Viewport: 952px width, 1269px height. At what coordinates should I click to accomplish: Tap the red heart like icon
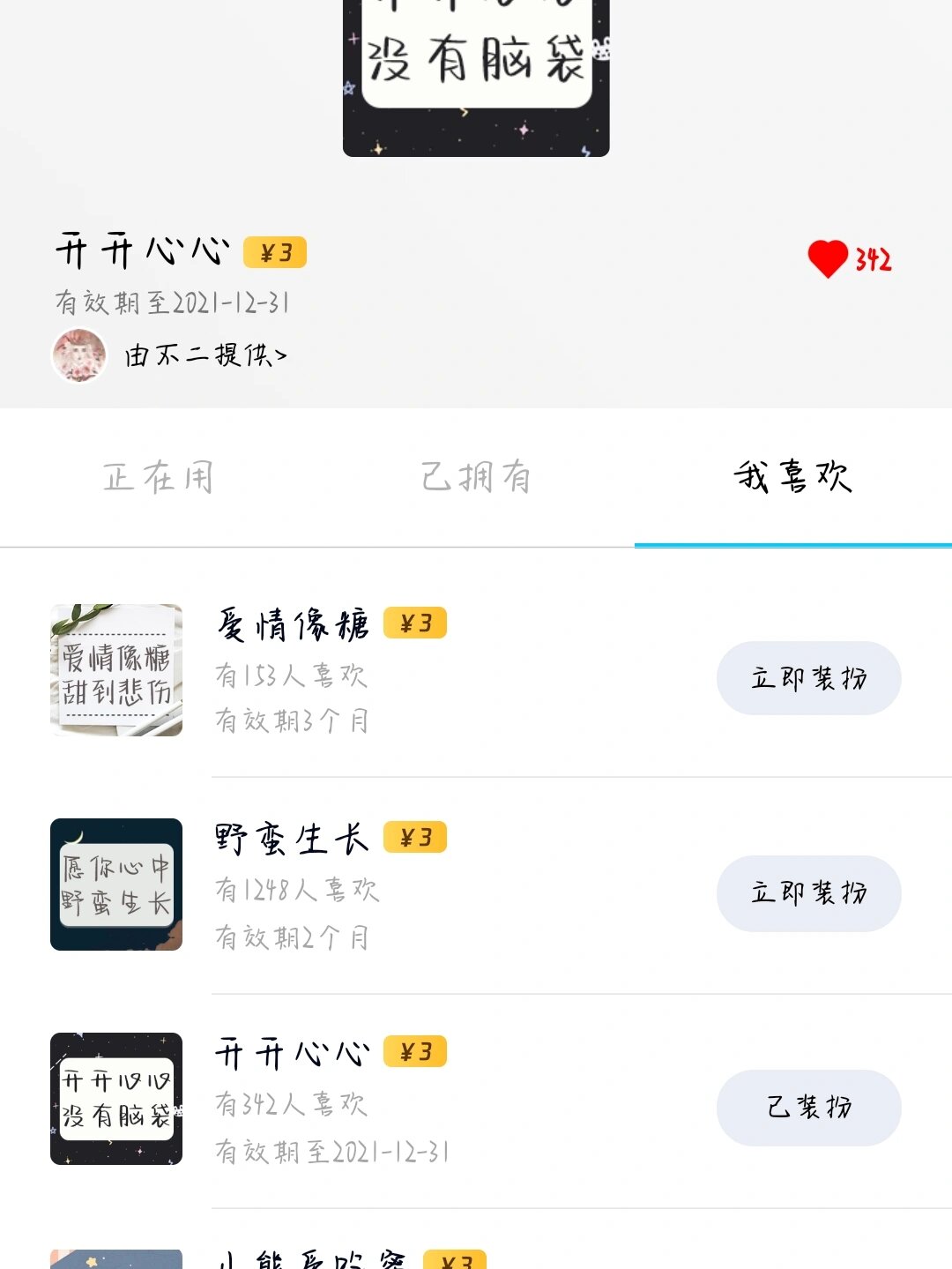tap(828, 259)
